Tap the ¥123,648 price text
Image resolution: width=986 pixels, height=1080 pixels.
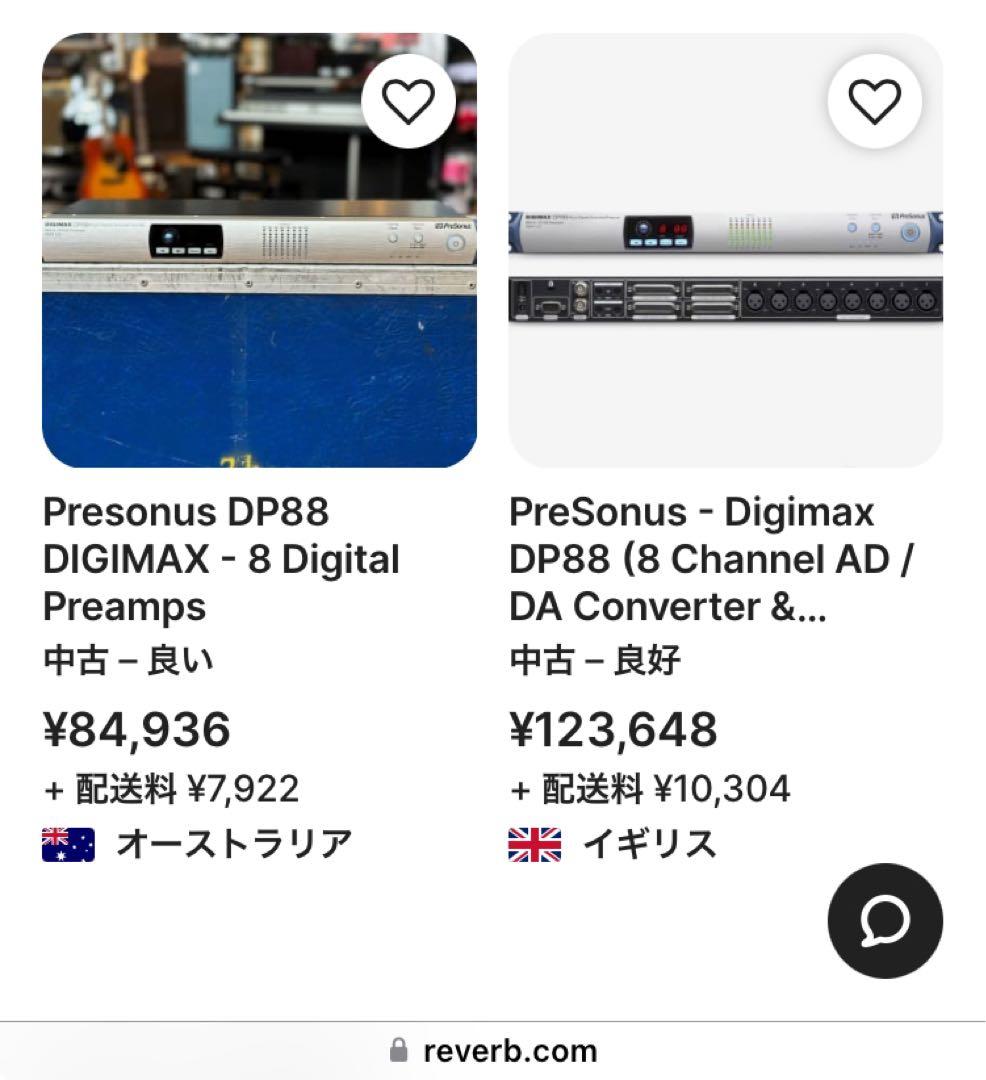(611, 730)
